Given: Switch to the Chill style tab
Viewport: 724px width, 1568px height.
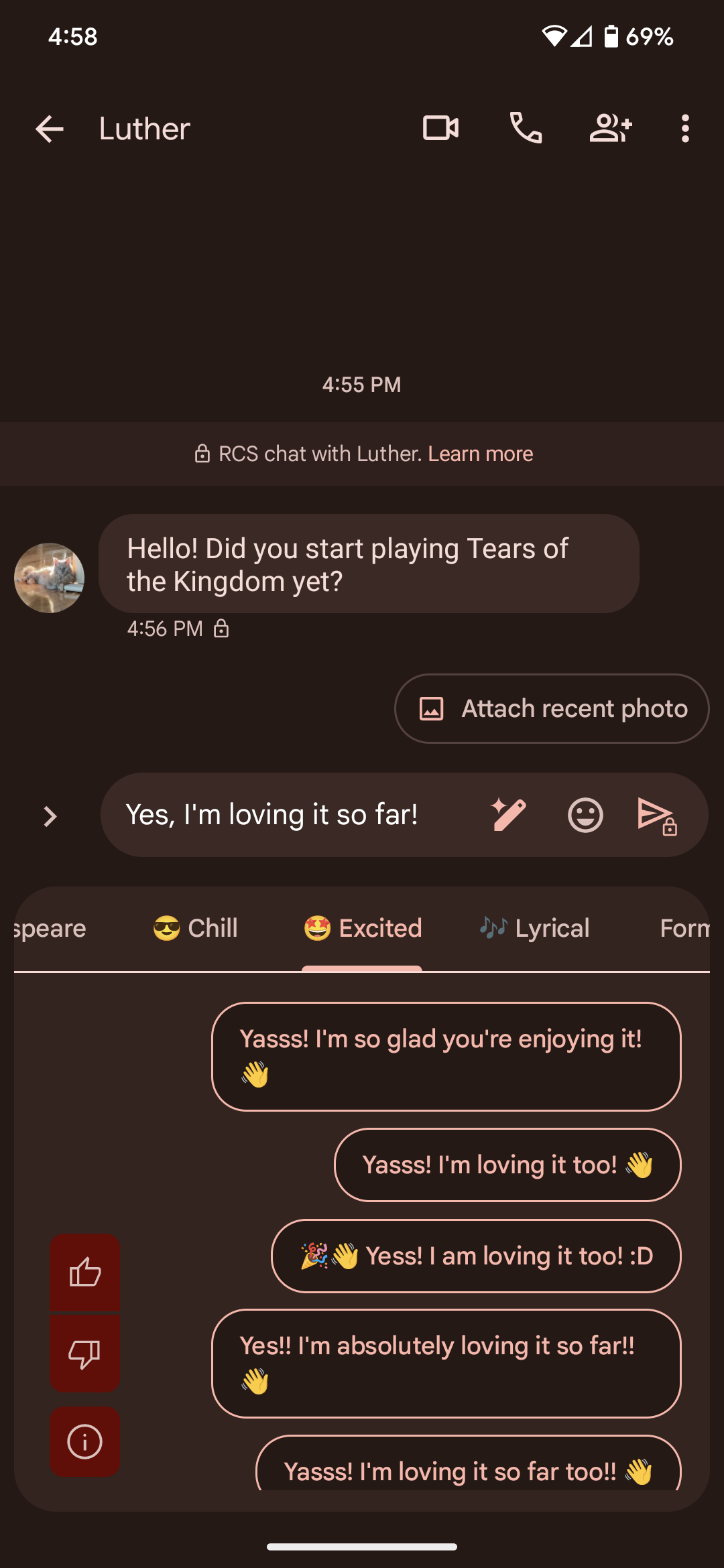Looking at the screenshot, I should [195, 928].
